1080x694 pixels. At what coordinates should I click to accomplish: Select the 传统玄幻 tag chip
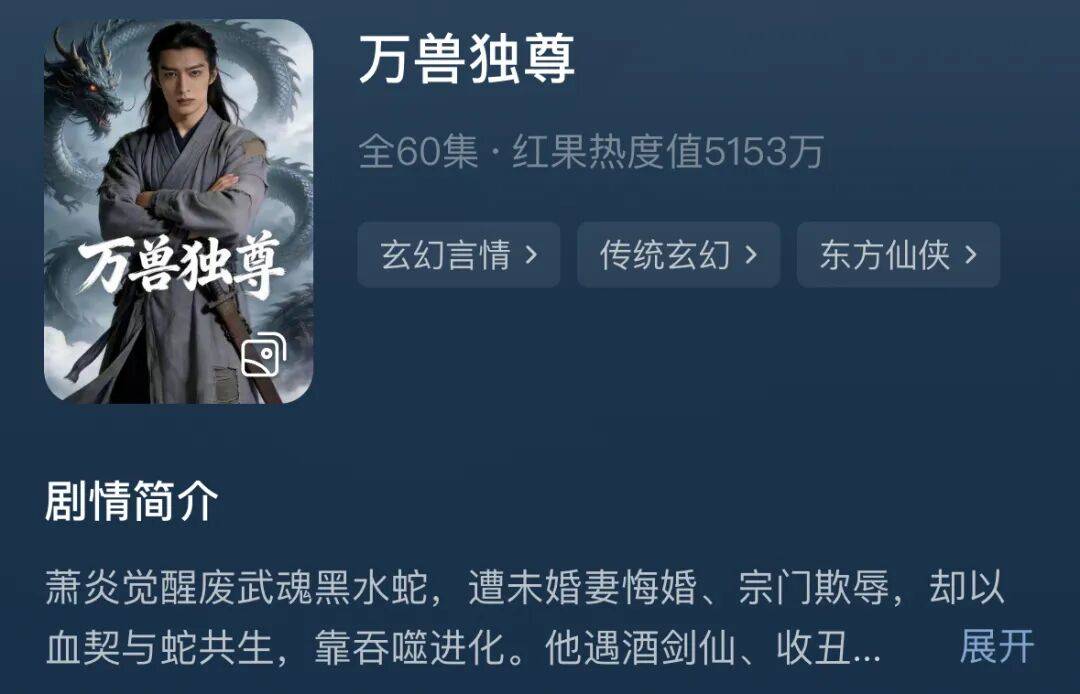[x=678, y=255]
